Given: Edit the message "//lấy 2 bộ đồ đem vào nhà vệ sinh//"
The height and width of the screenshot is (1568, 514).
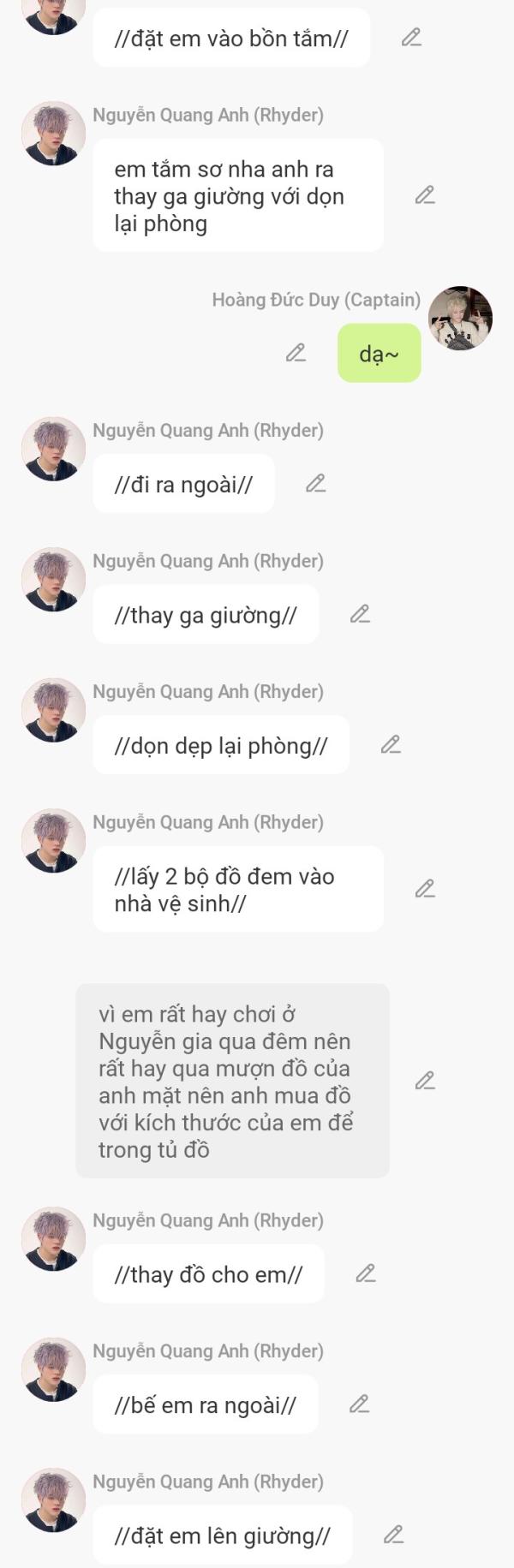Looking at the screenshot, I should click(425, 889).
